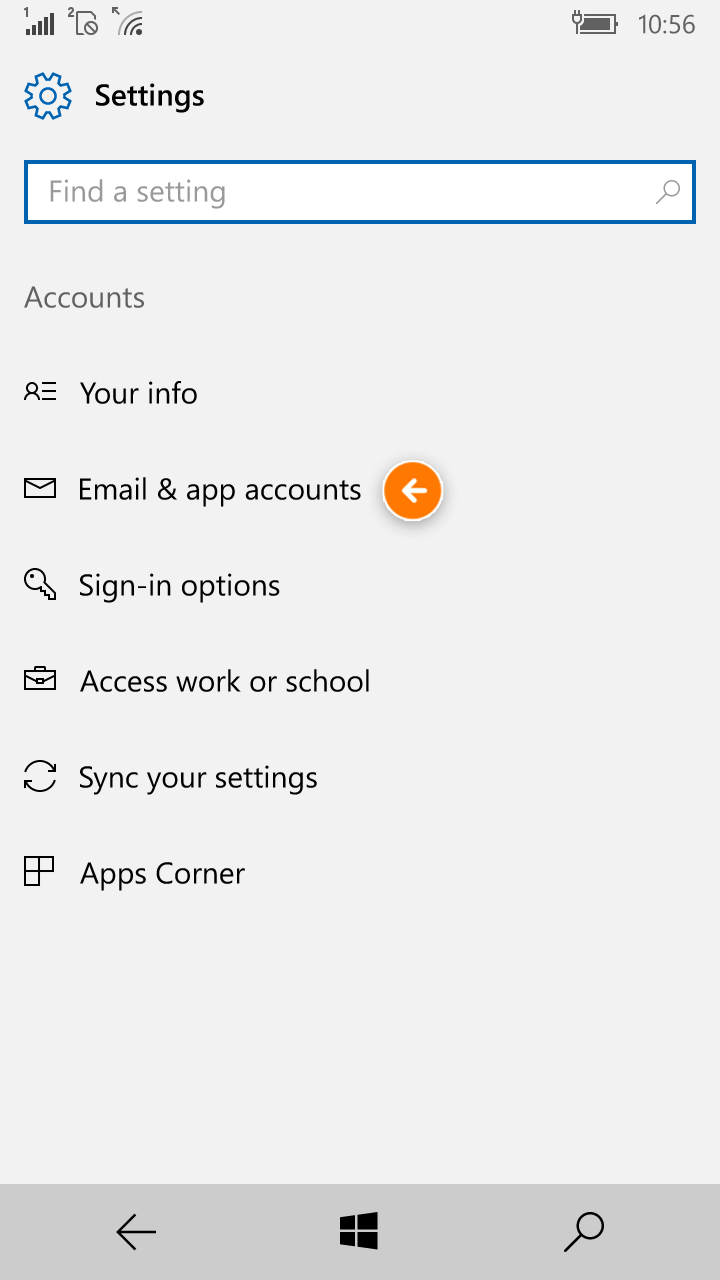Select Sync your settings

tap(360, 777)
